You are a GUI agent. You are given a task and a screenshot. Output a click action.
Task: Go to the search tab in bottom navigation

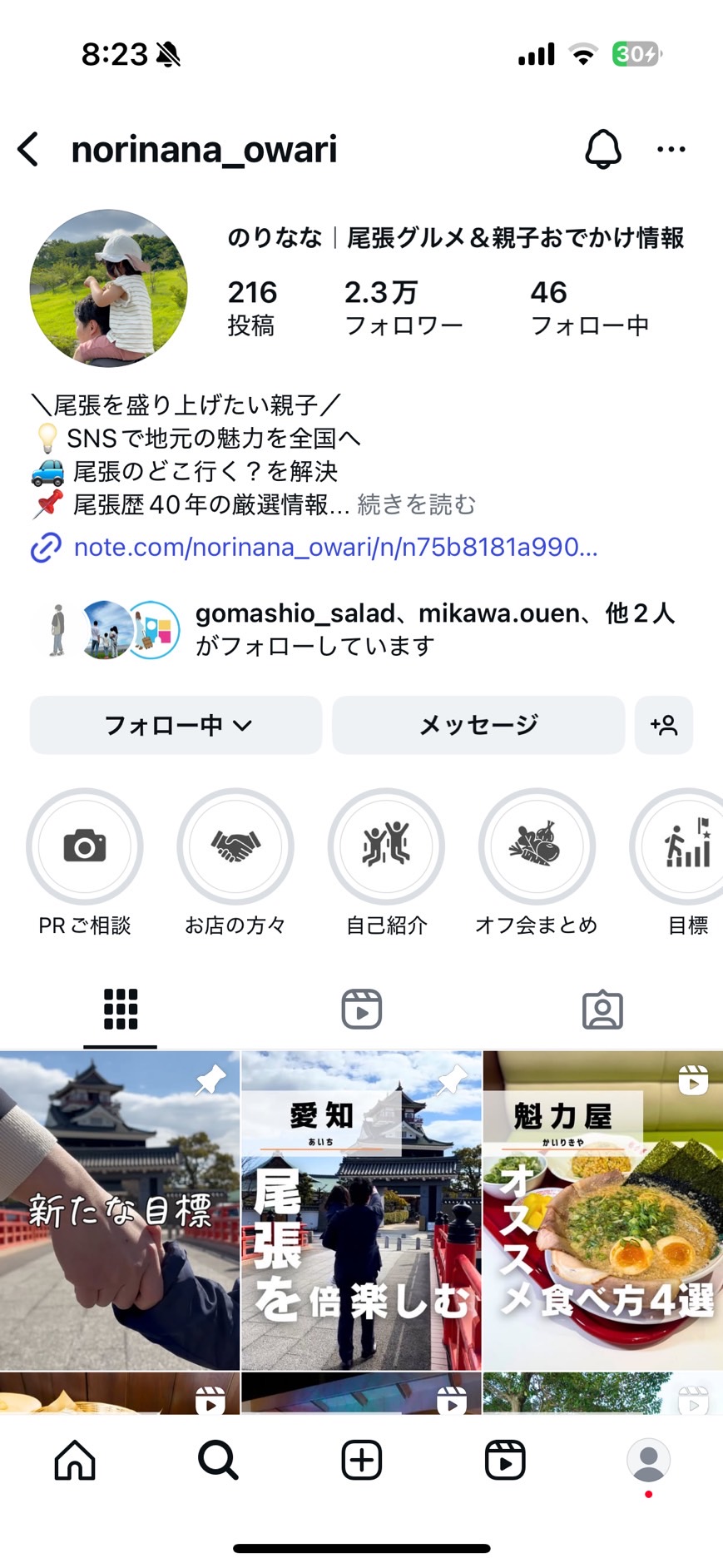tap(218, 1460)
